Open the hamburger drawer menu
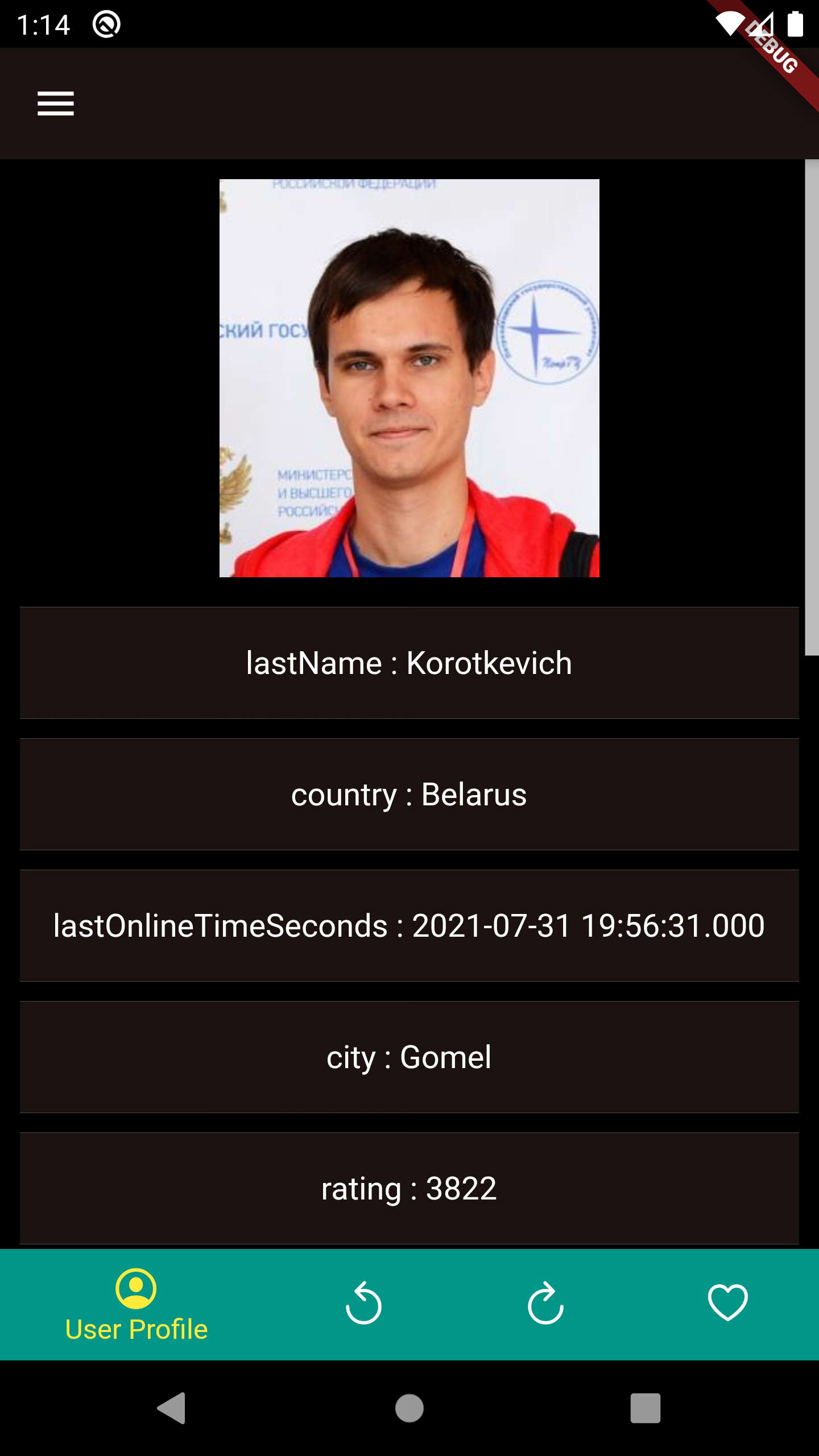This screenshot has width=819, height=1456. tap(56, 104)
